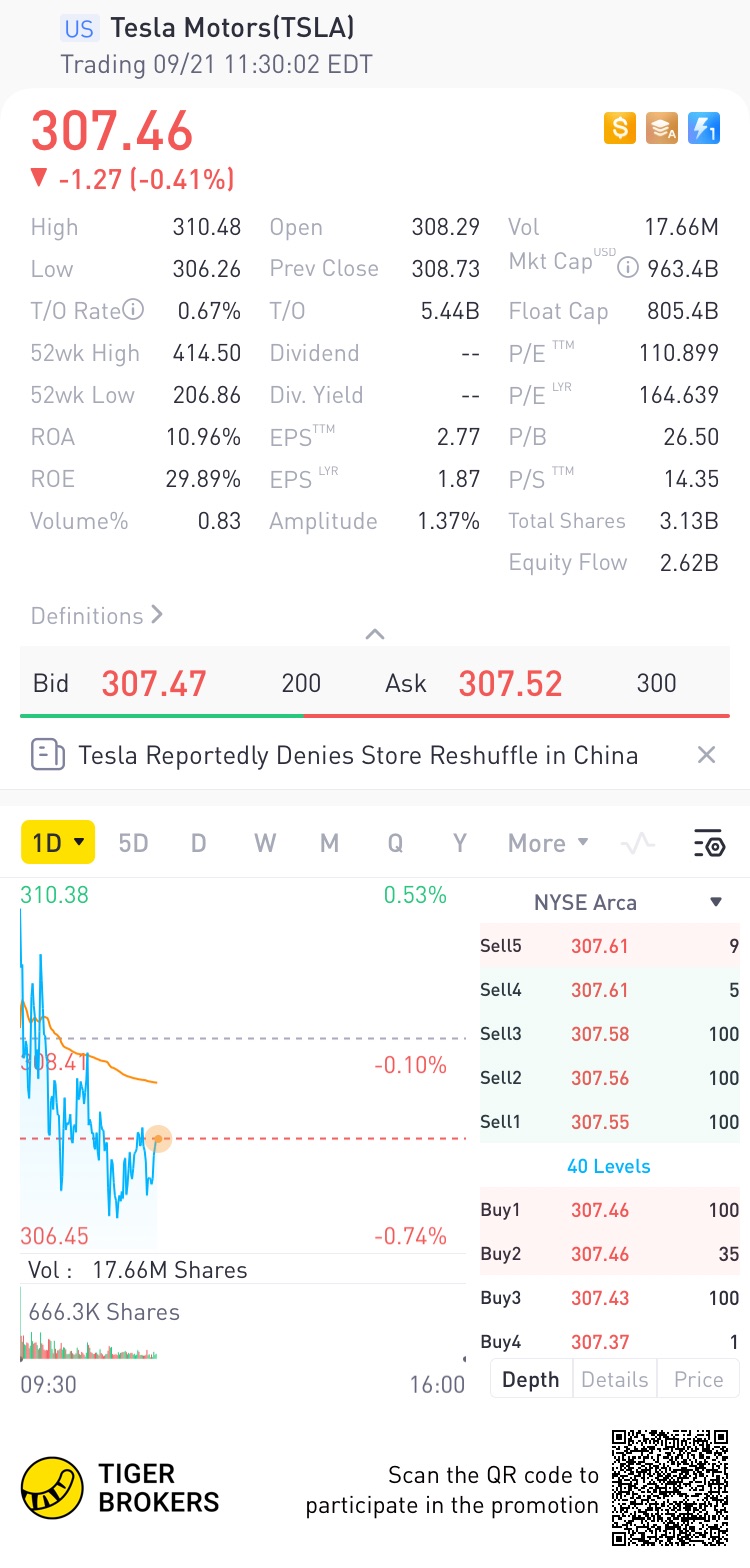Switch chart to the Y yearly period
This screenshot has width=750, height=1568.
[460, 843]
